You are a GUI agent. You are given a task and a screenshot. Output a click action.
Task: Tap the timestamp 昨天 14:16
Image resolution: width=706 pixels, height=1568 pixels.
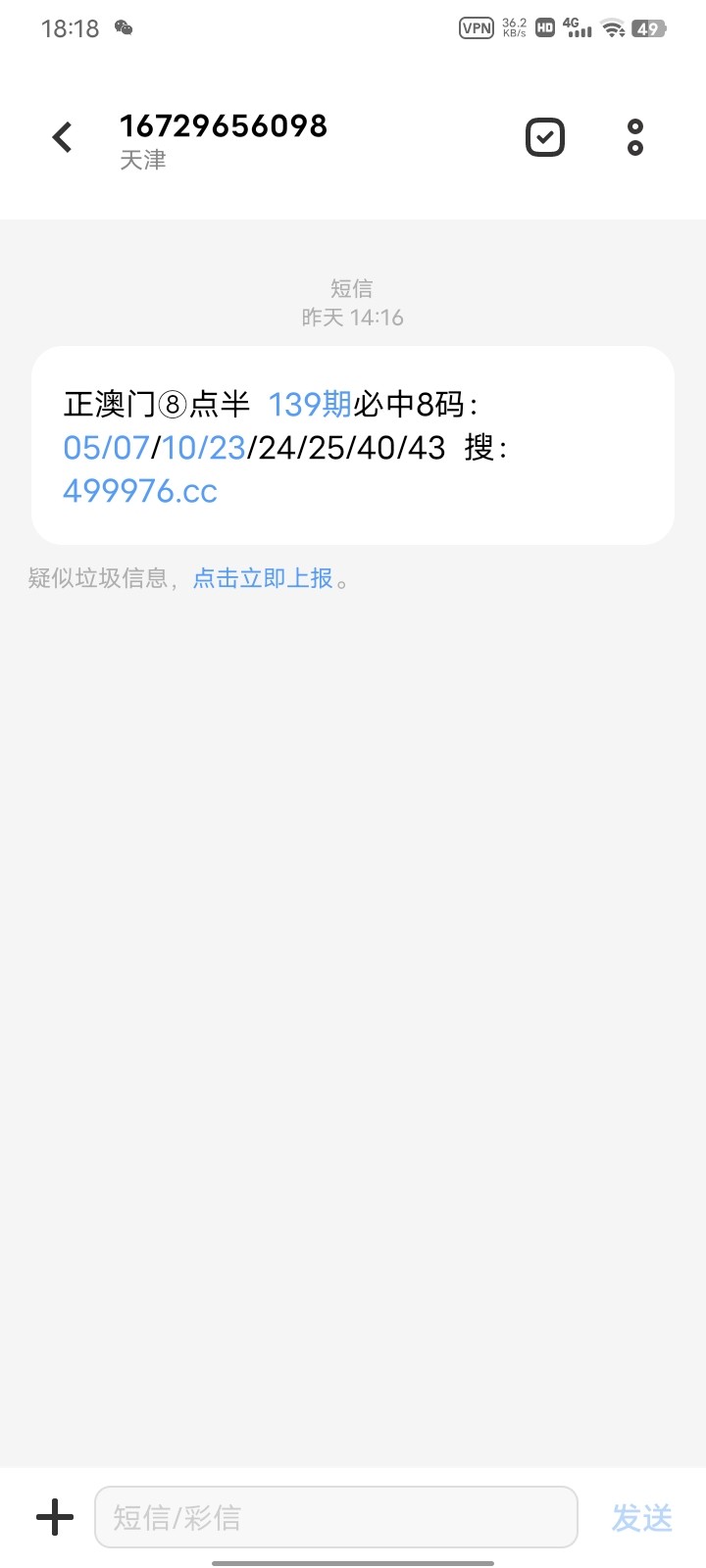click(x=352, y=317)
